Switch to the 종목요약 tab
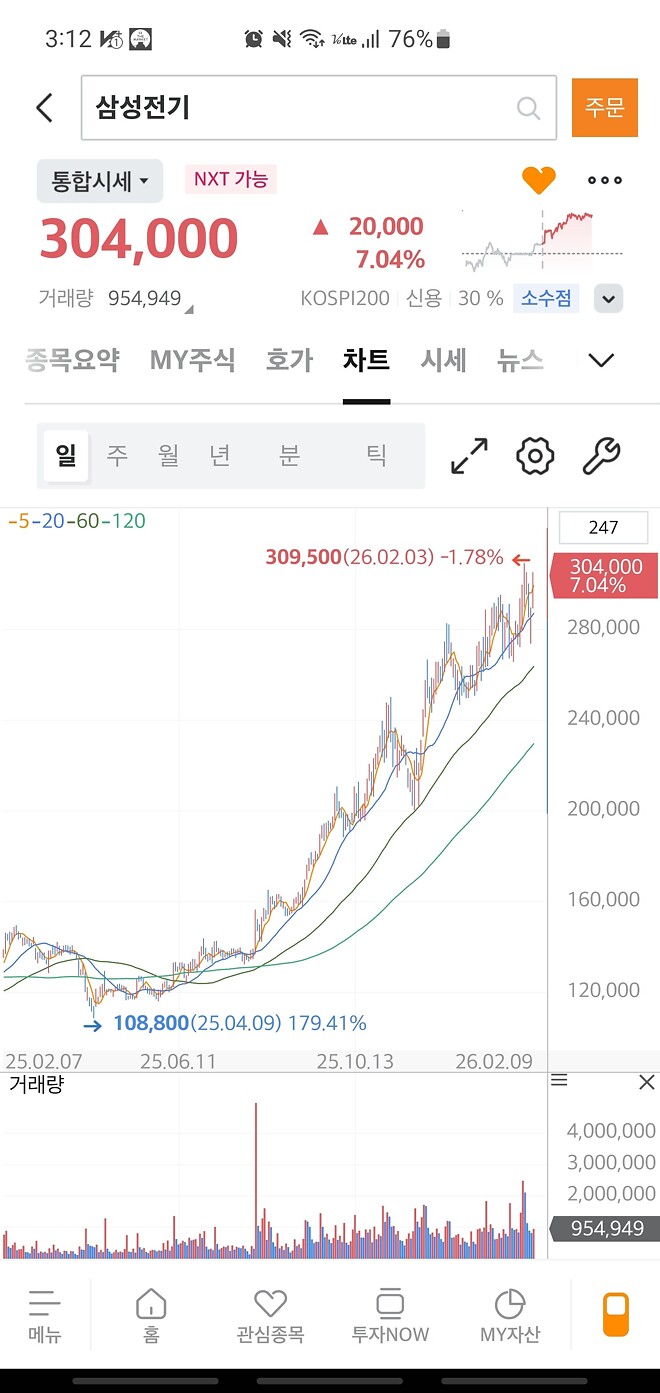The height and width of the screenshot is (1393, 660). 72,360
